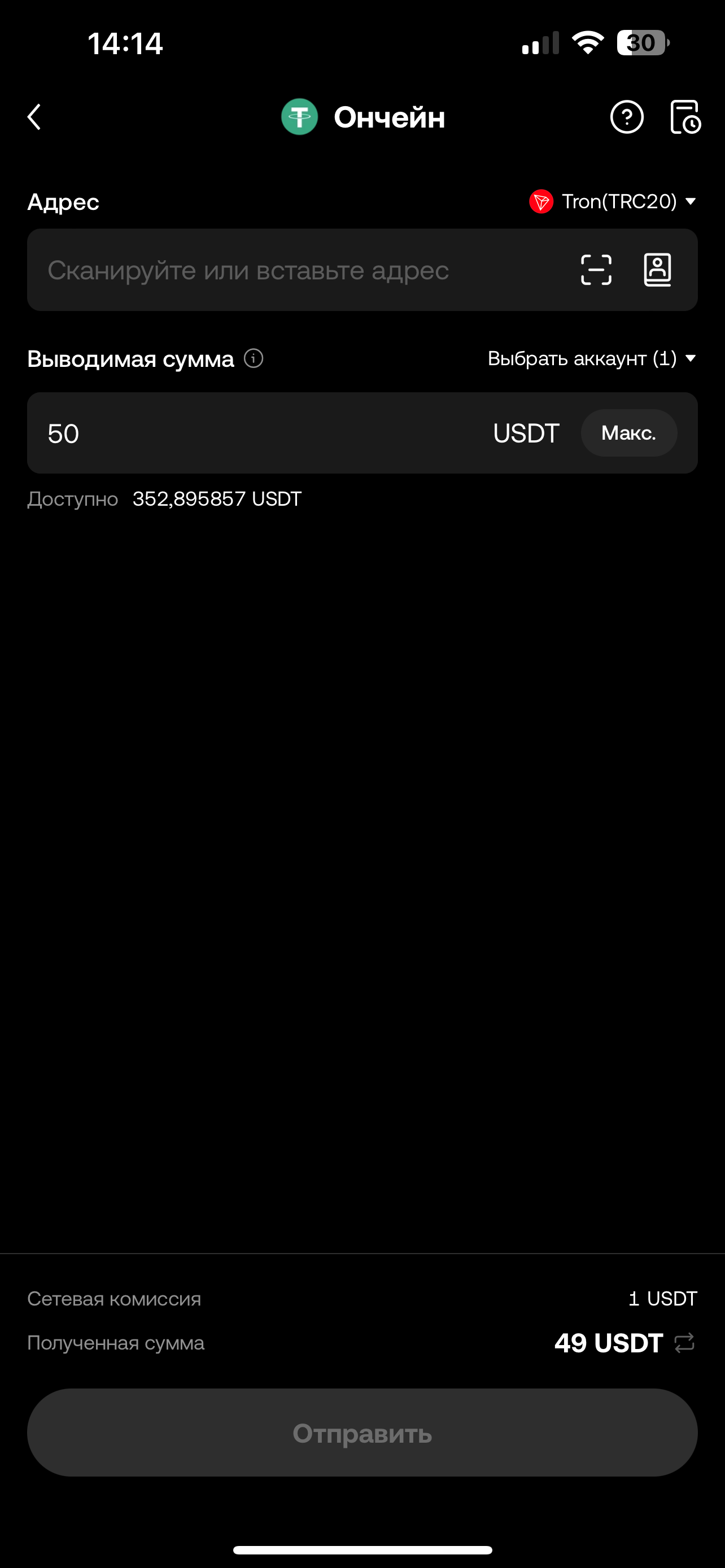Focus the address input field

tap(304, 270)
